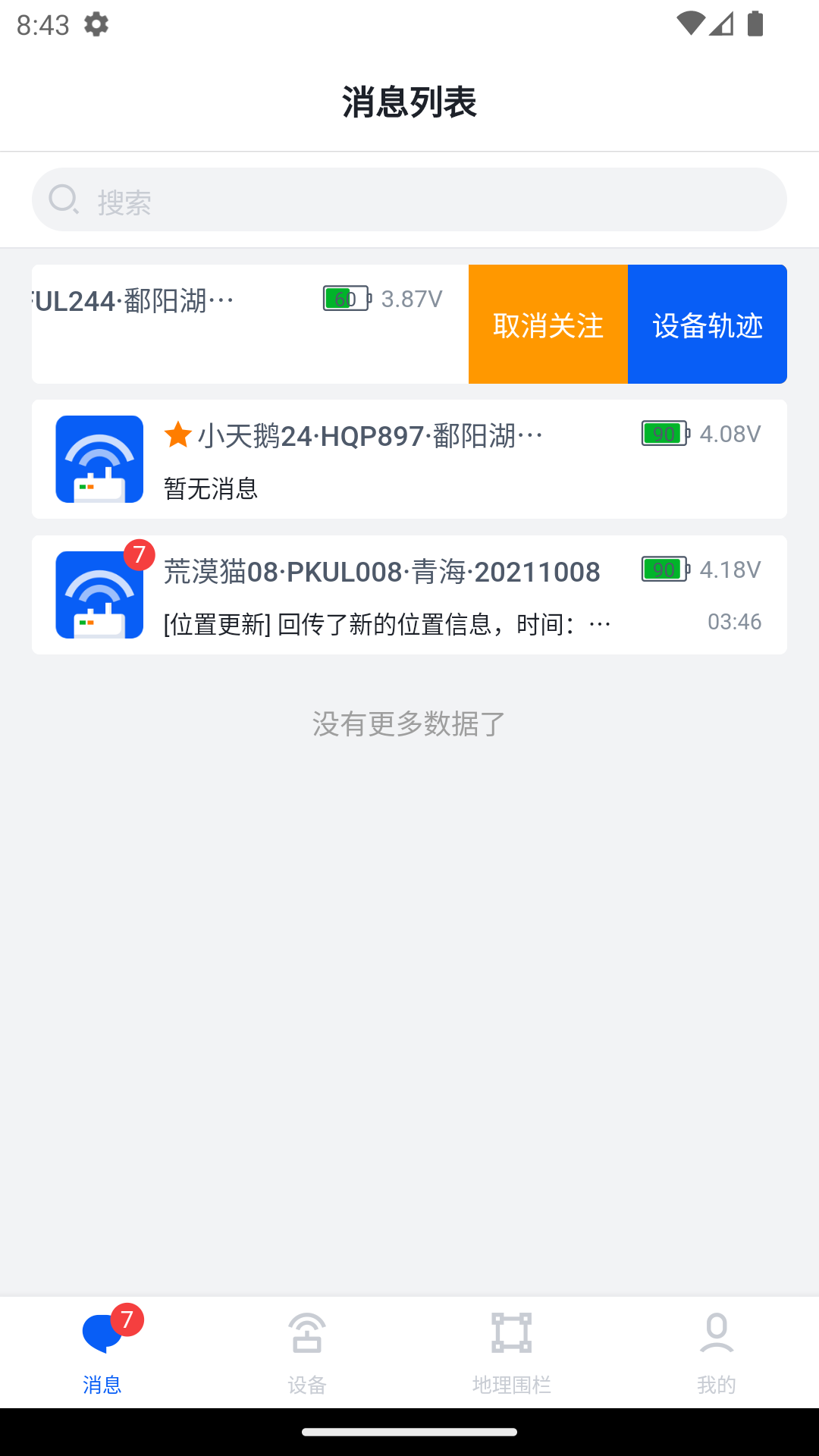Tap the battery indicator showing 60 percent
Screen dimensions: 819x1456
(346, 297)
